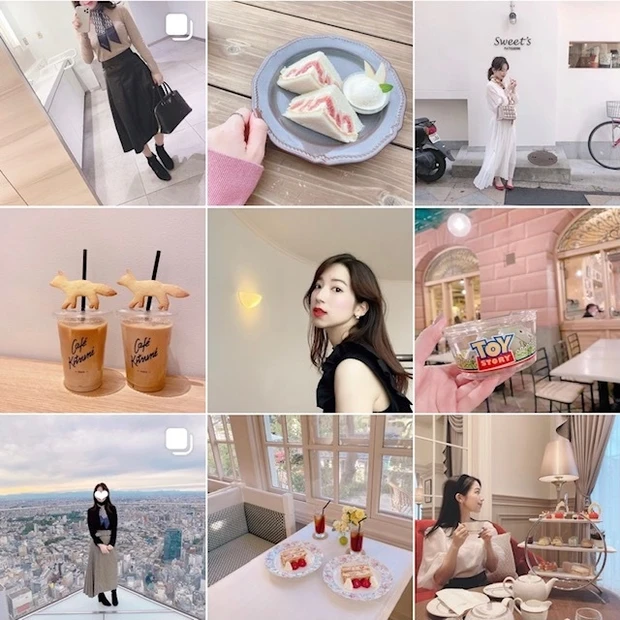
Task: View the afternoon tea stand post
Action: (517, 517)
